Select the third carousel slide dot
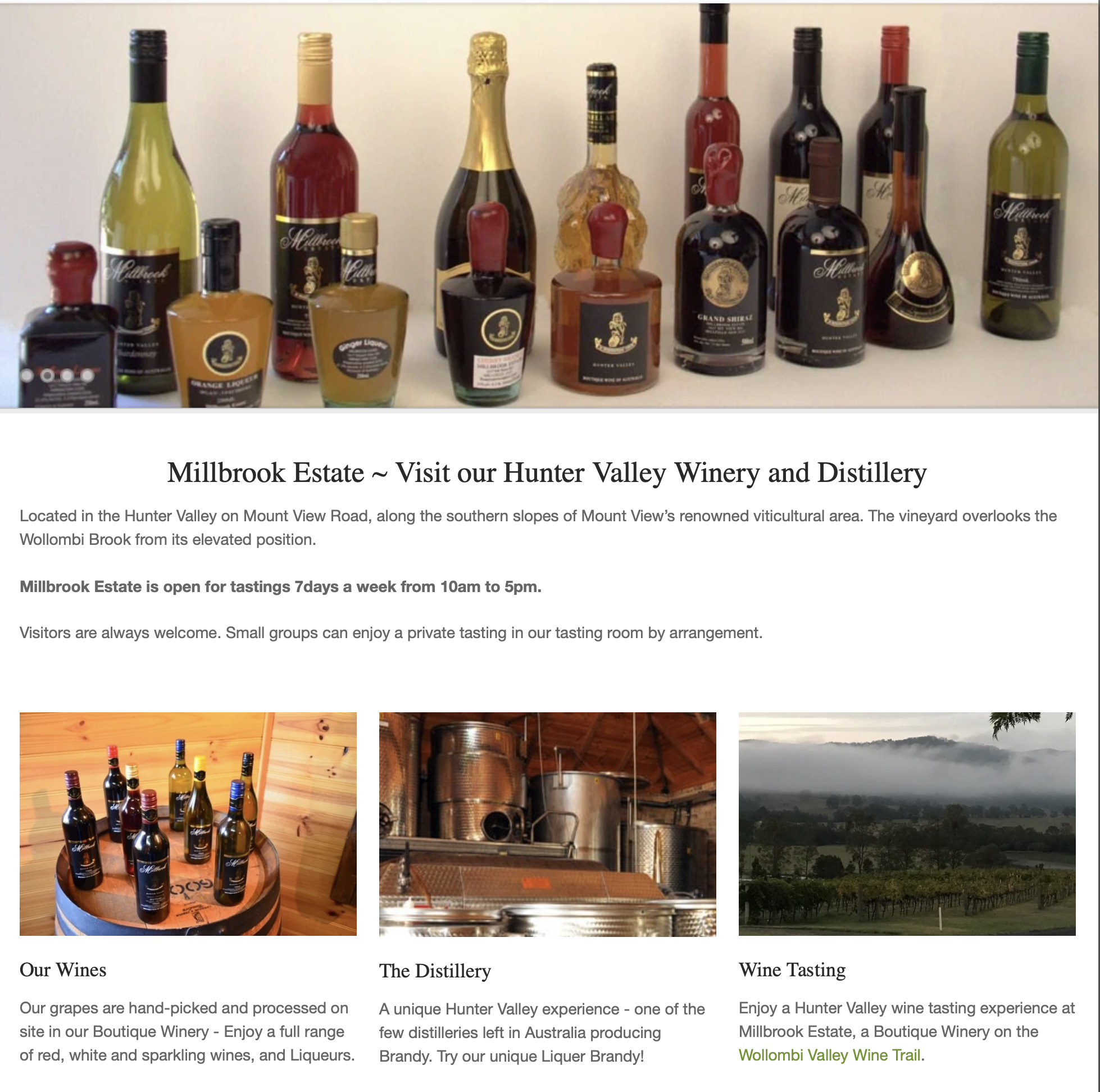The height and width of the screenshot is (1092, 1100). 67,376
